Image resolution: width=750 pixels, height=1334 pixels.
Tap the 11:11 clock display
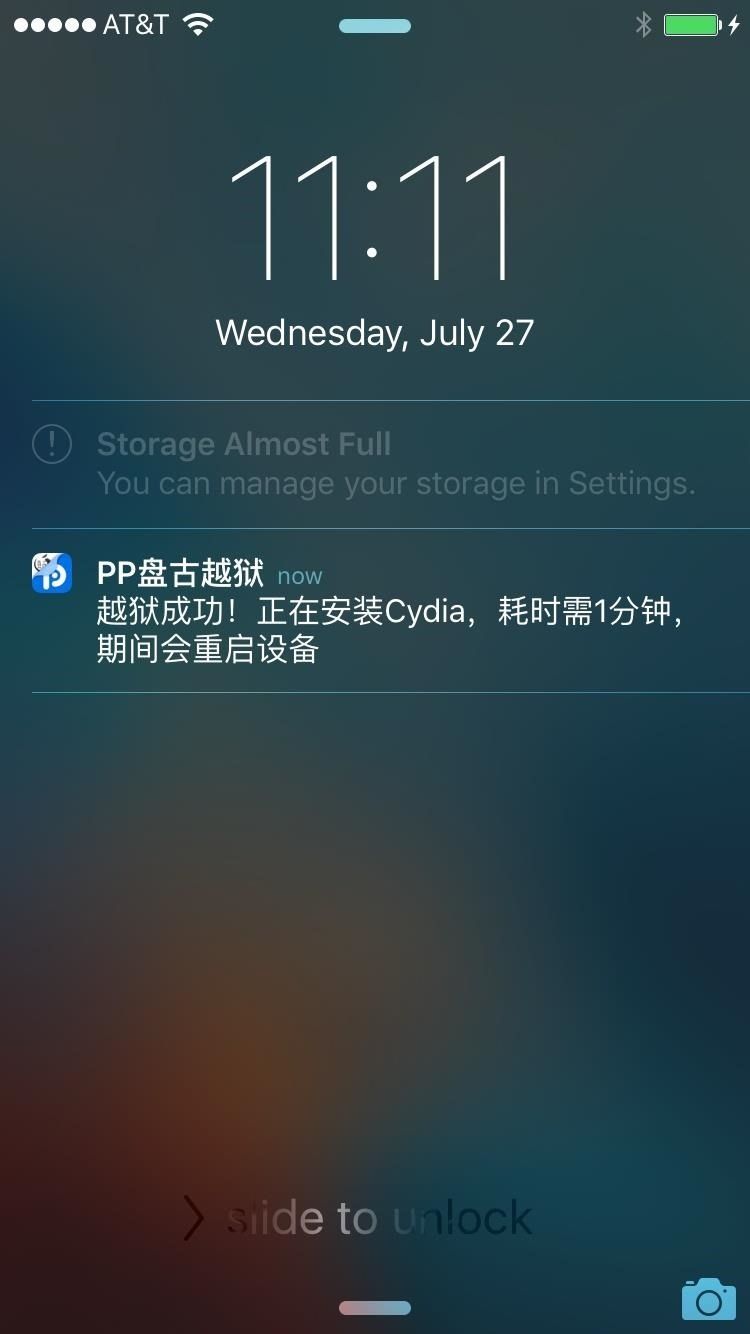coord(375,215)
